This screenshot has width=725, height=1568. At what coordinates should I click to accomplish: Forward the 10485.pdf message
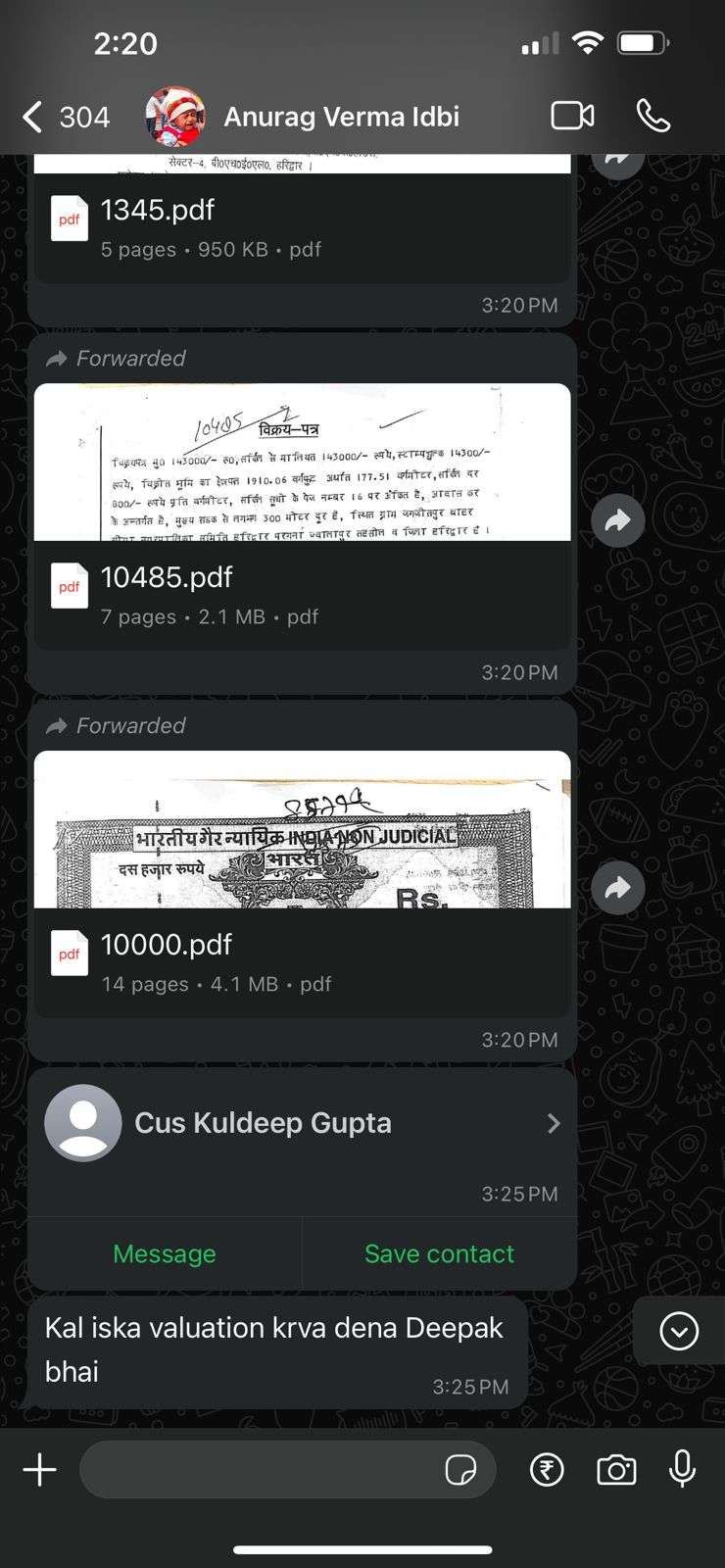point(617,520)
